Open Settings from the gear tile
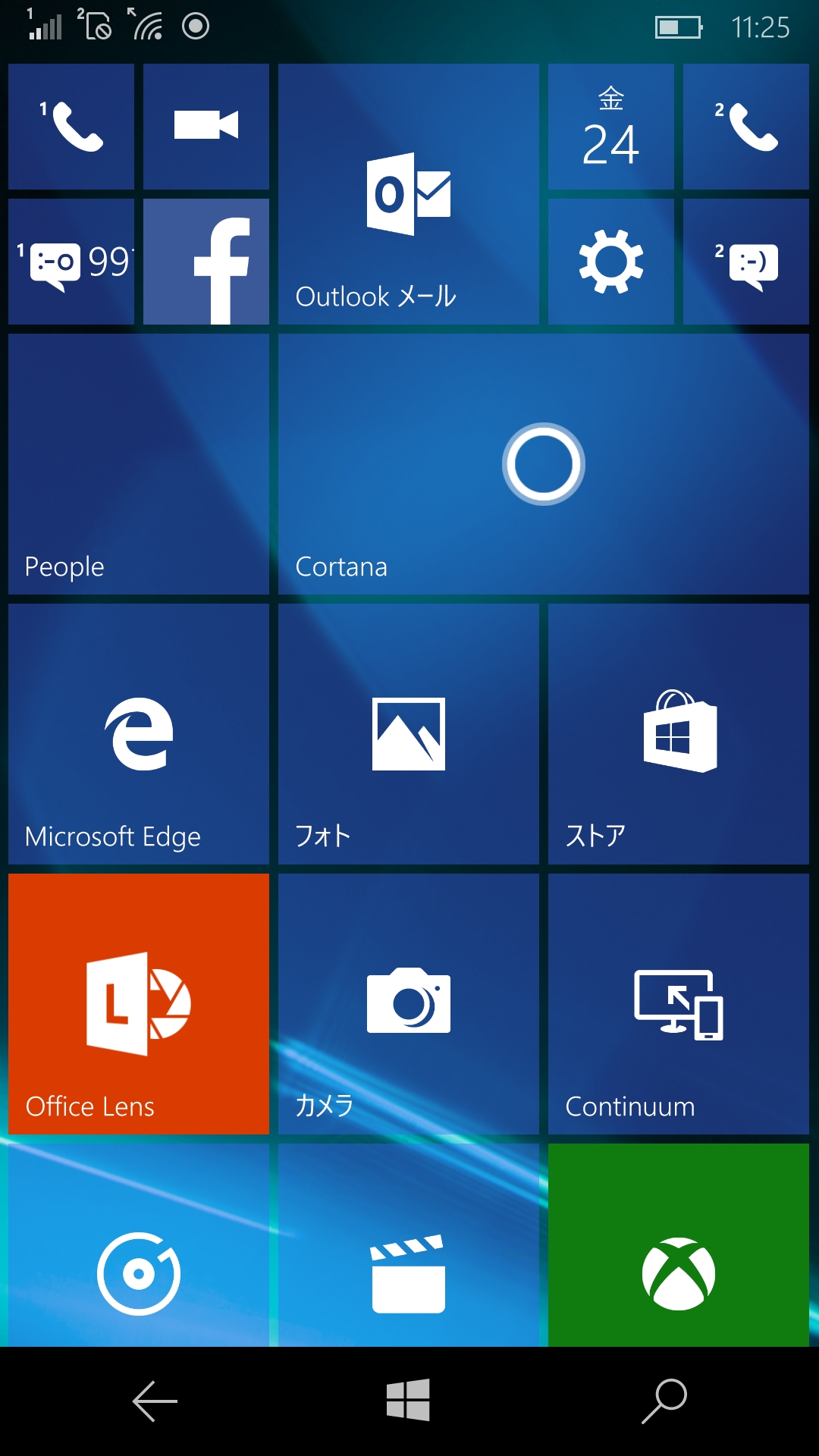 coord(610,262)
